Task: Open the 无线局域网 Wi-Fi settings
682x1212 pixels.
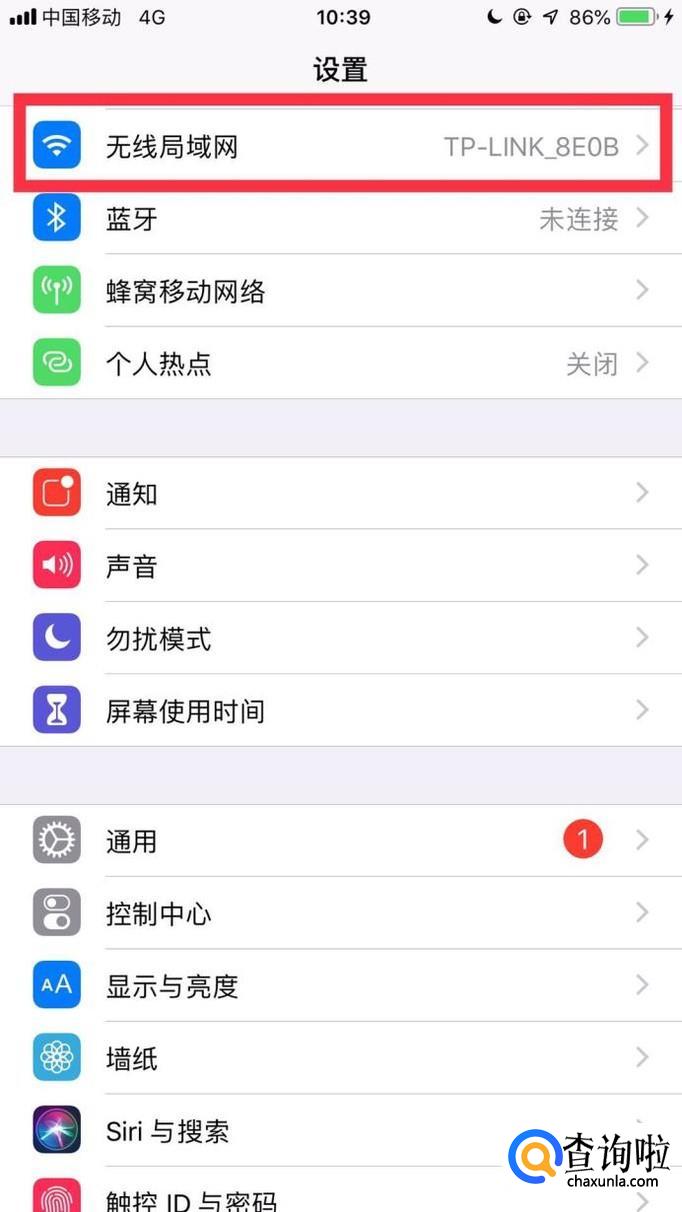Action: pyautogui.click(x=340, y=147)
